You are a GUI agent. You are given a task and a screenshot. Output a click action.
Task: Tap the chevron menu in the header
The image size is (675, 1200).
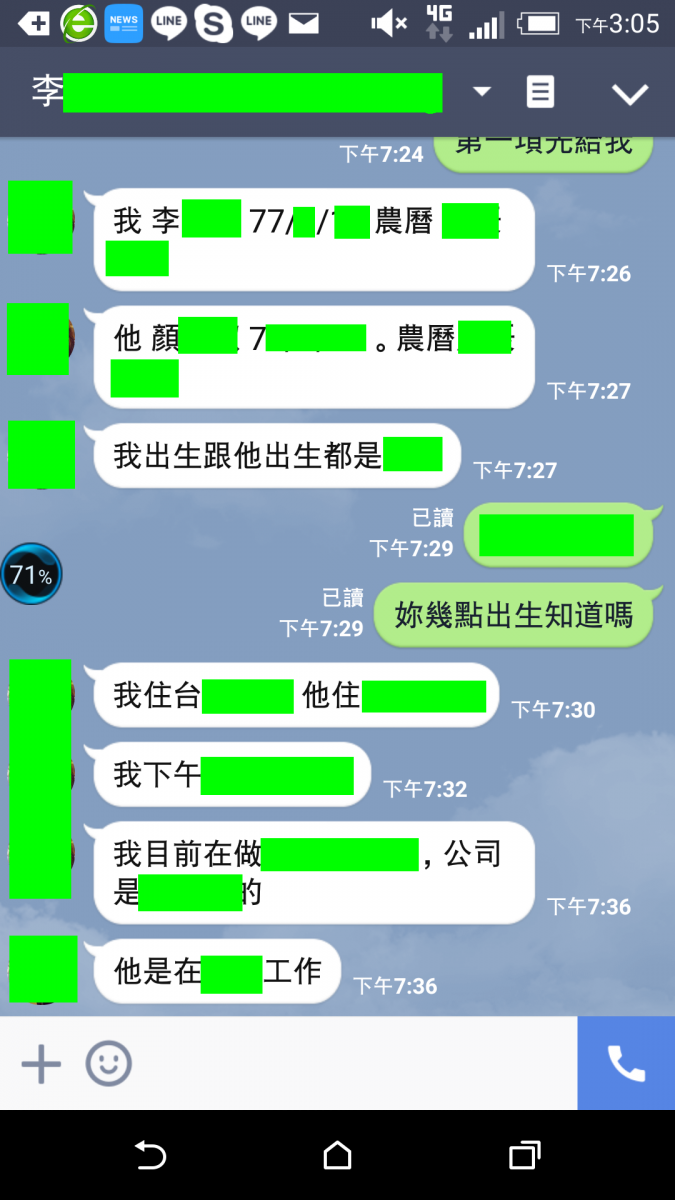coord(630,94)
